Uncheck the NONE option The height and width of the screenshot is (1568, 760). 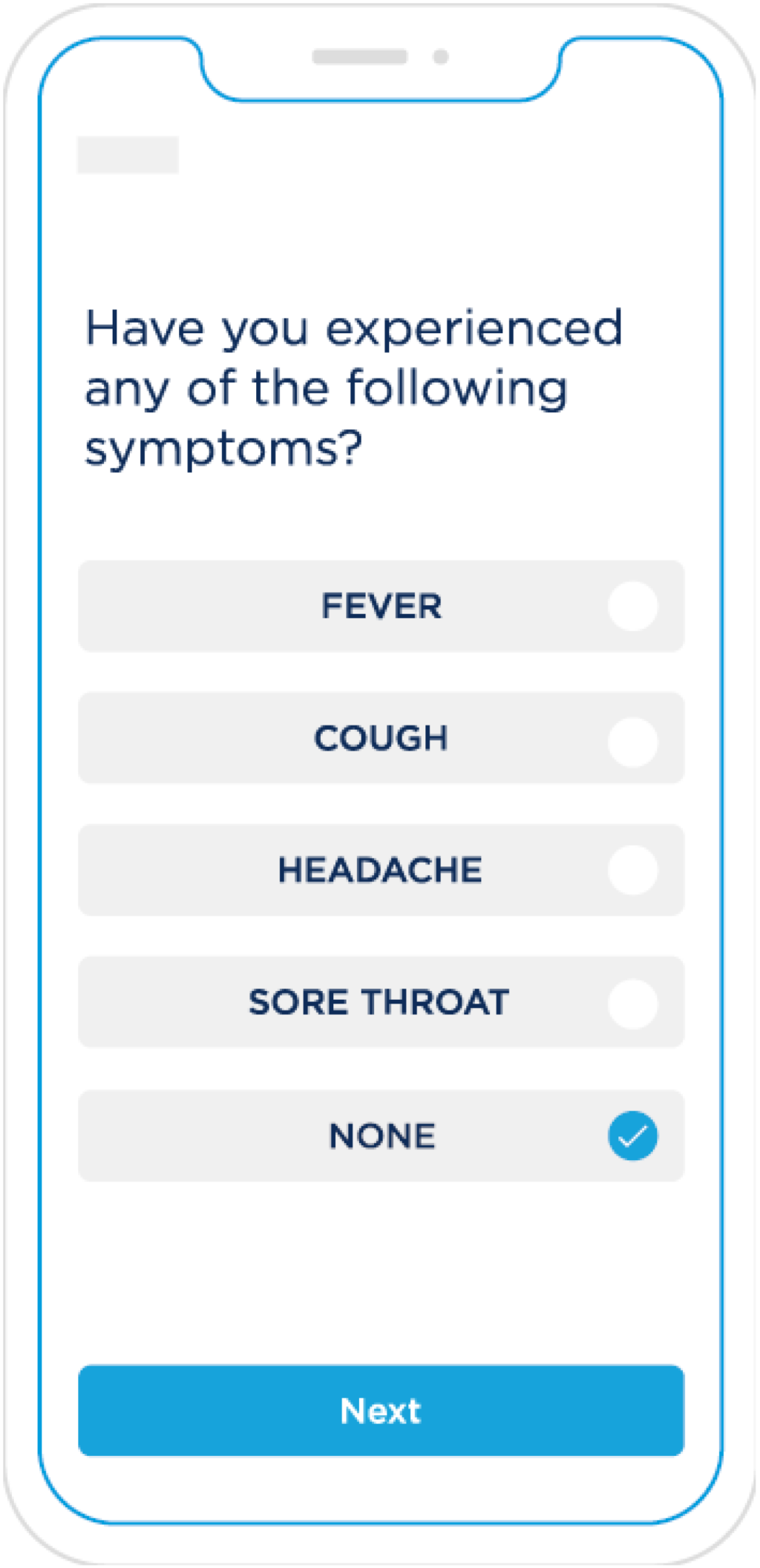(x=381, y=1136)
